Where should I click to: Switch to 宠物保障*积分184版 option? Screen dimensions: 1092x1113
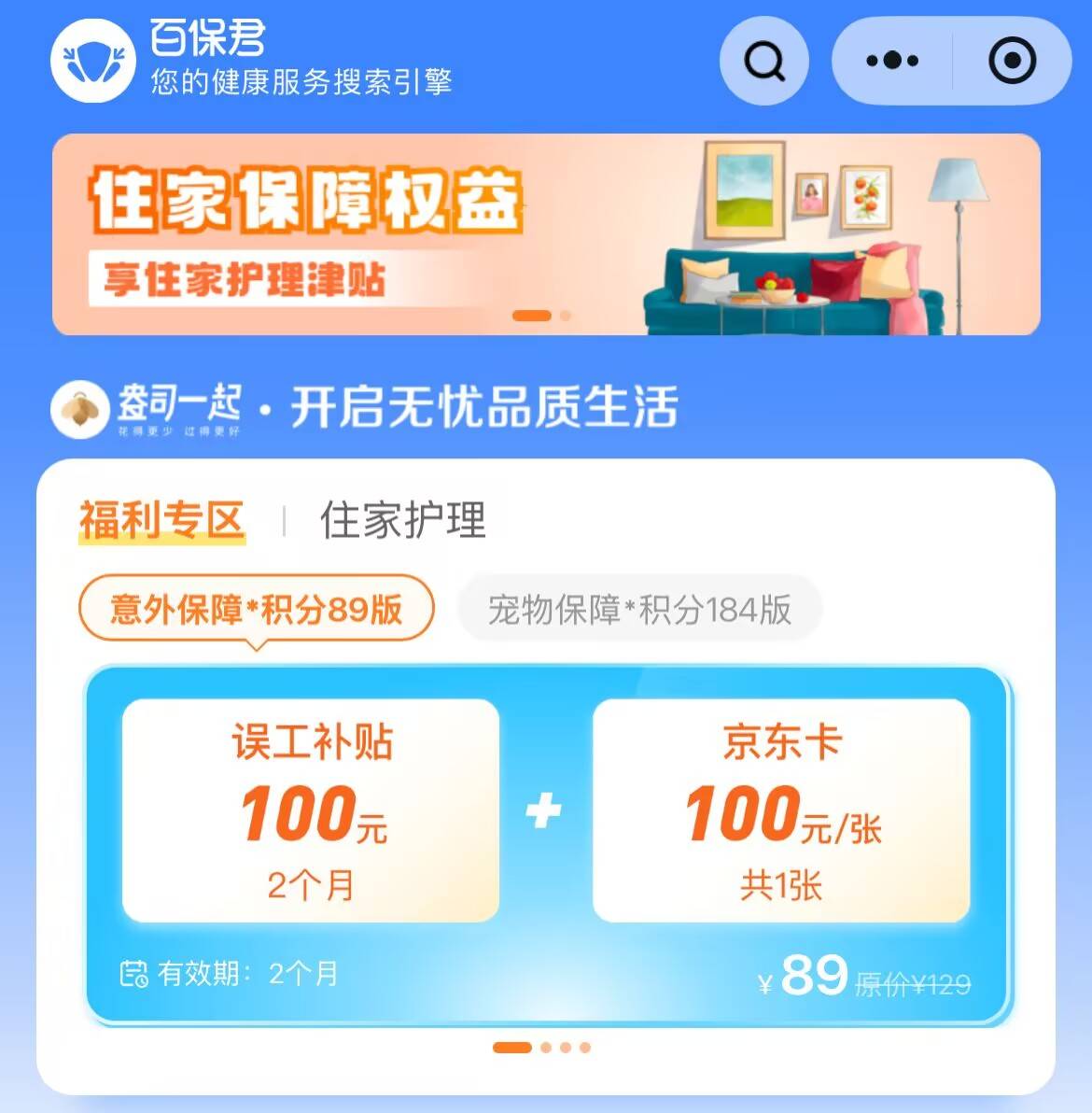(x=639, y=611)
